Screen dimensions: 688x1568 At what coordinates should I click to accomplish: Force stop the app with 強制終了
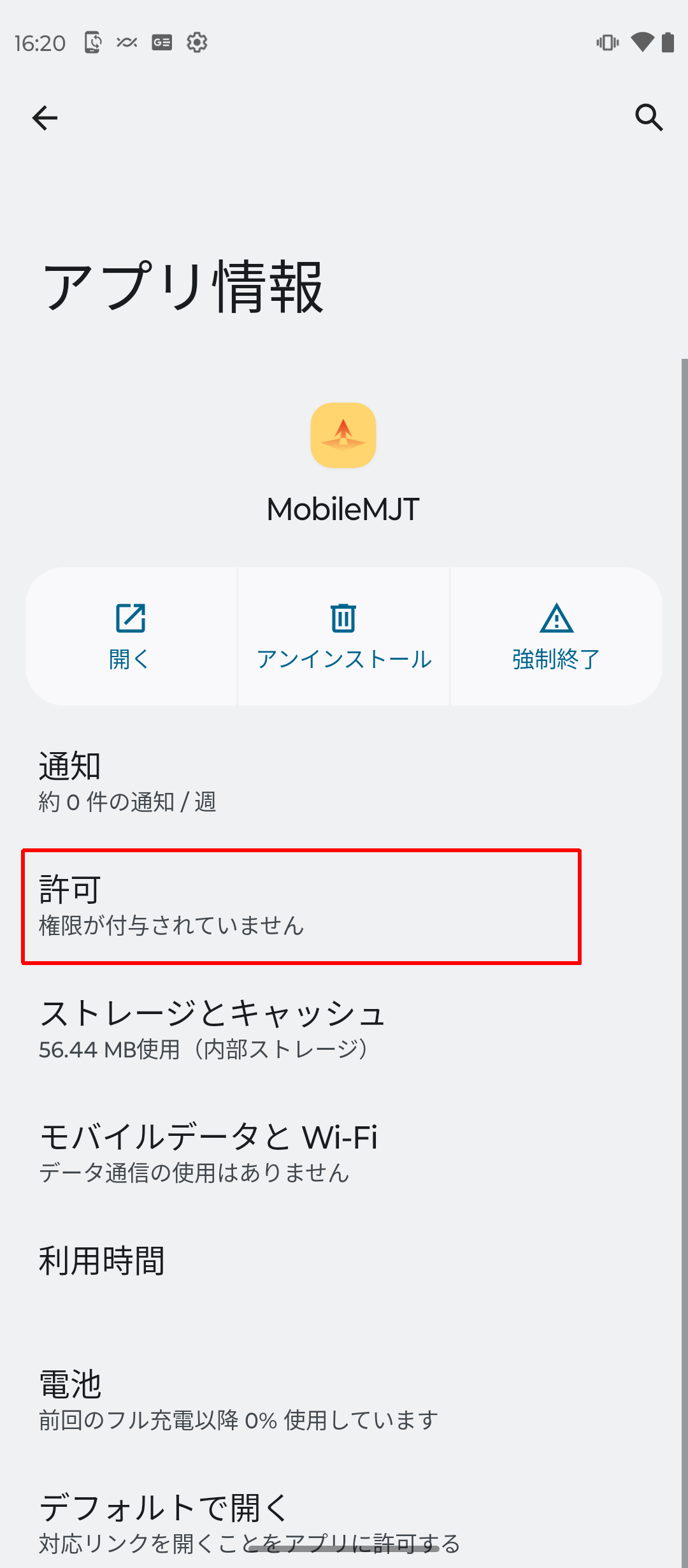pyautogui.click(x=557, y=637)
